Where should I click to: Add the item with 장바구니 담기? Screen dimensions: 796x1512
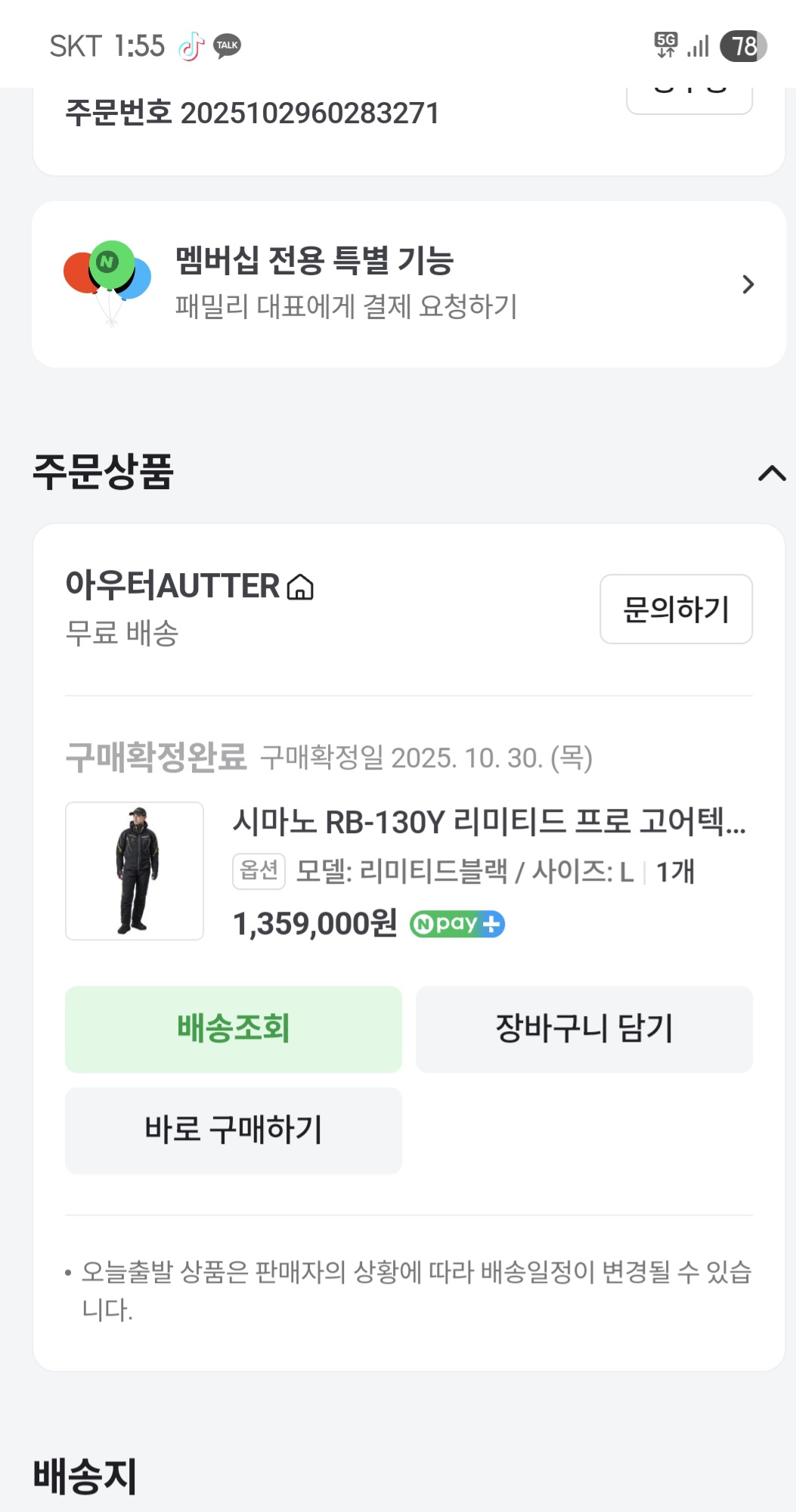(x=584, y=1029)
